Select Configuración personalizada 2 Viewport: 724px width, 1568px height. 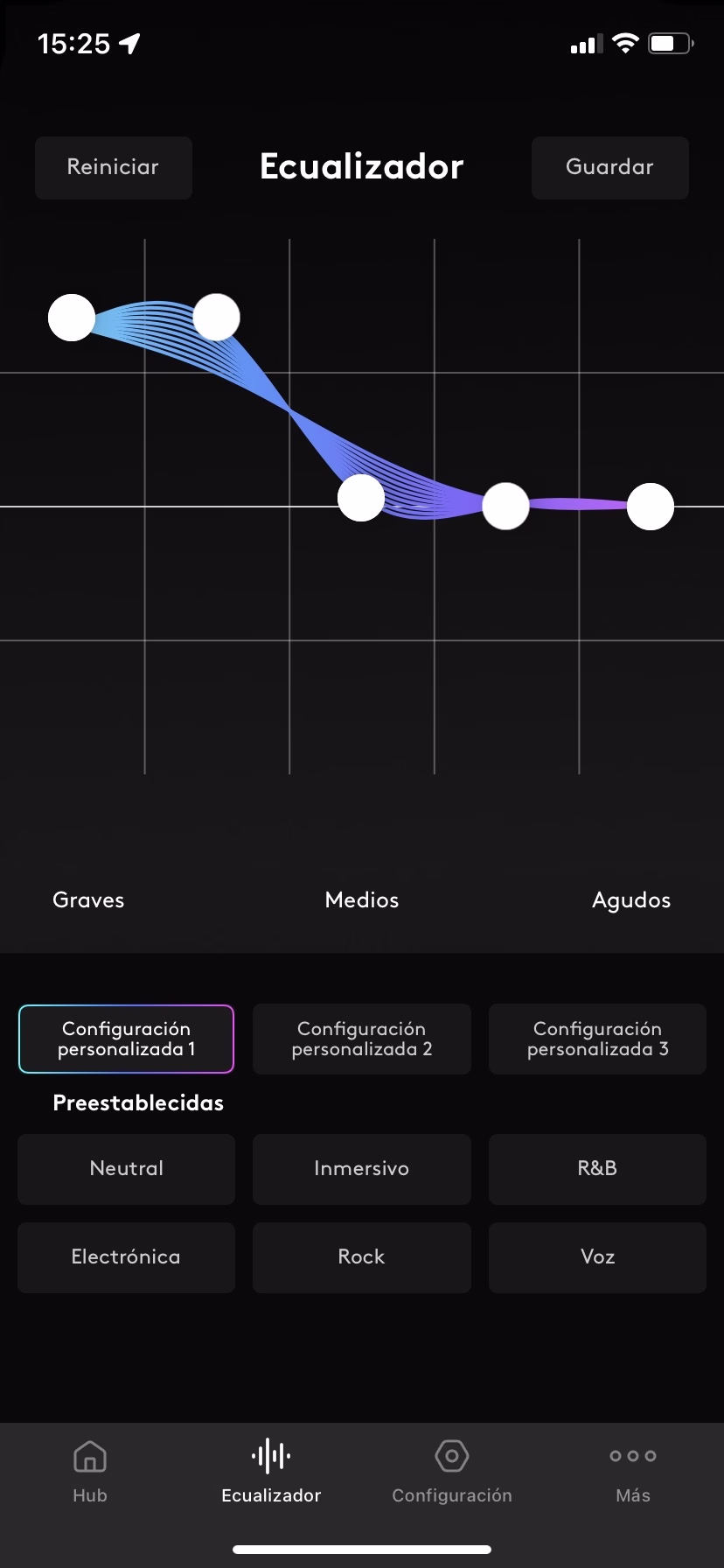[x=362, y=1039]
